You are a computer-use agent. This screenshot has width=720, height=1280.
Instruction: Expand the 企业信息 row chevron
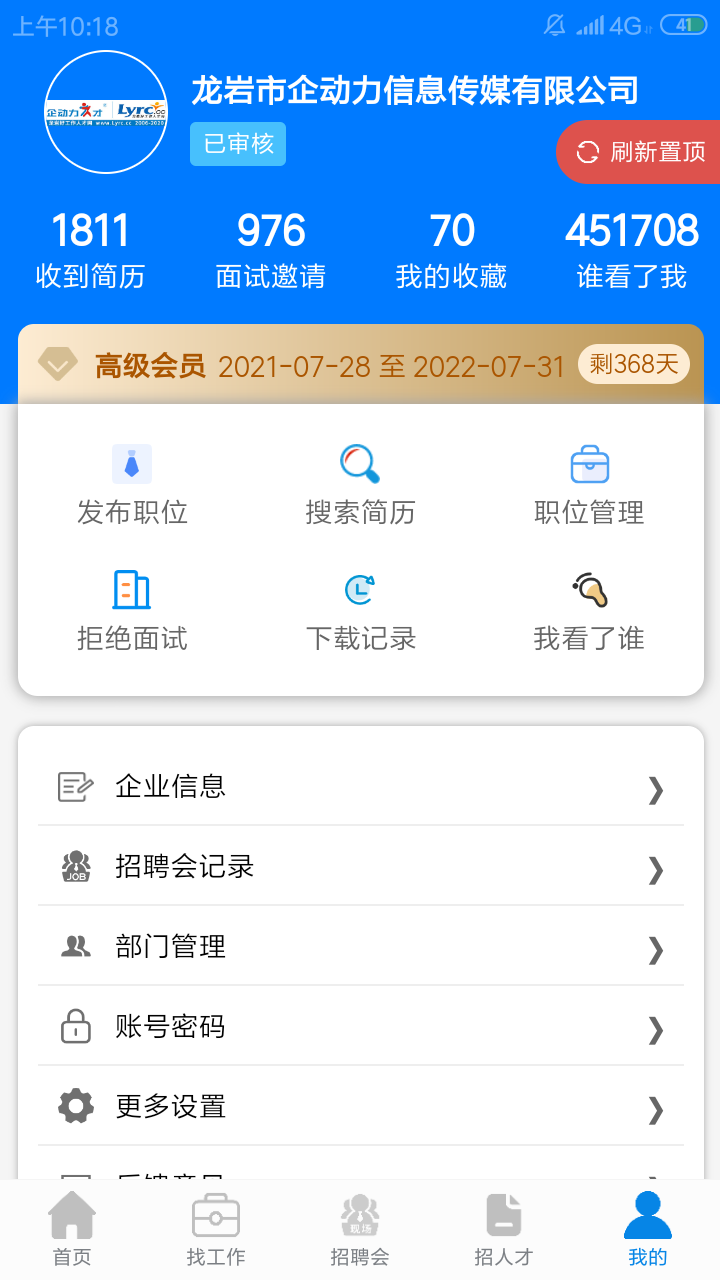656,790
